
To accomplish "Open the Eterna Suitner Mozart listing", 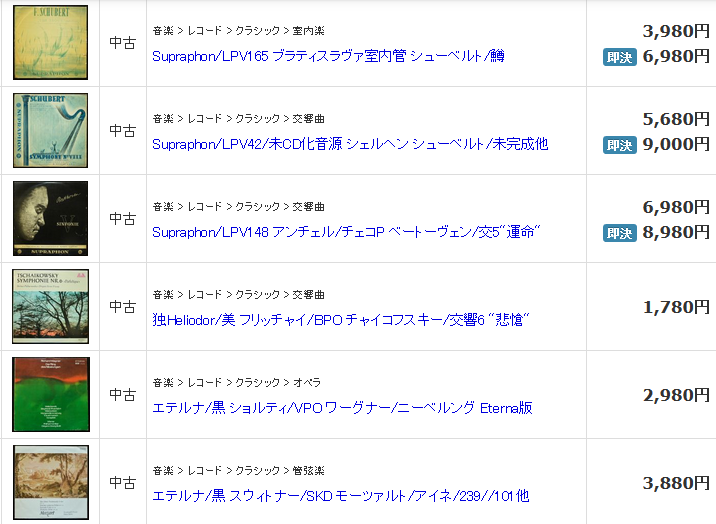I will point(340,496).
